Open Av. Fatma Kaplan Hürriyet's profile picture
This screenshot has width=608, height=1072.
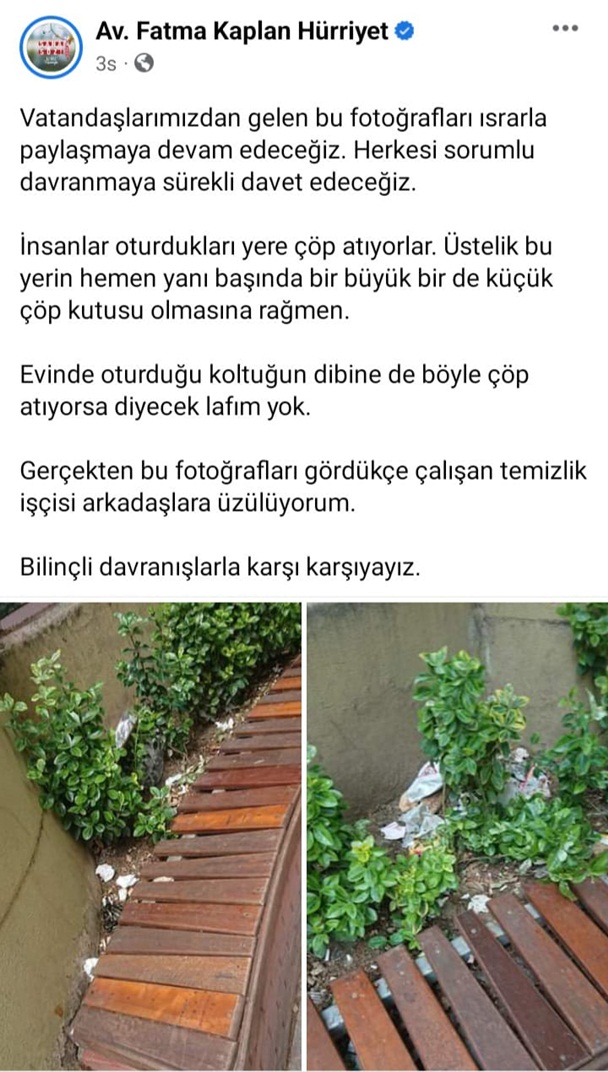click(48, 46)
